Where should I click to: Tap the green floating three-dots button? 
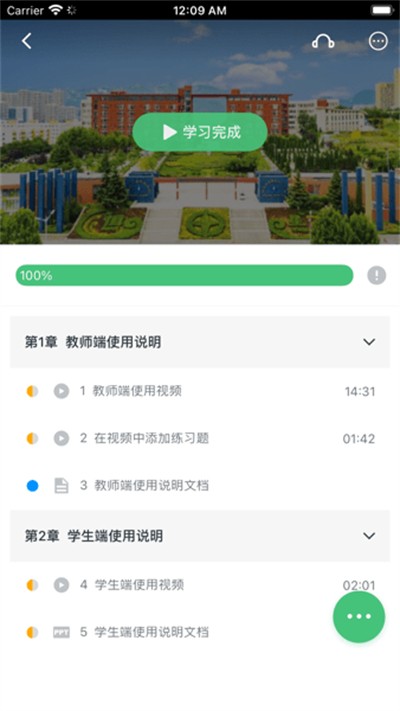pos(359,616)
